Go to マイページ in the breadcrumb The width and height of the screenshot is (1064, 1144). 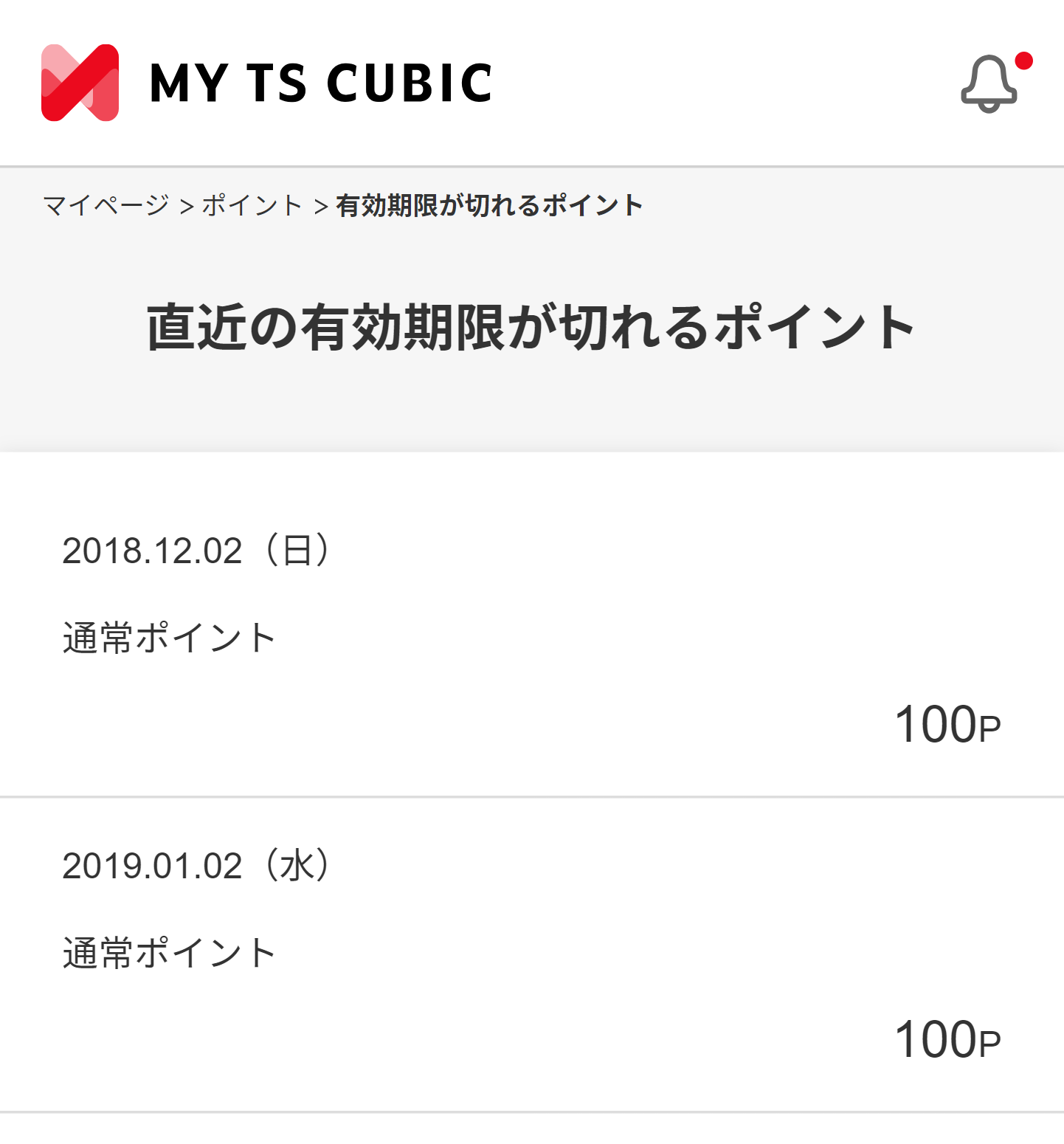click(x=106, y=205)
